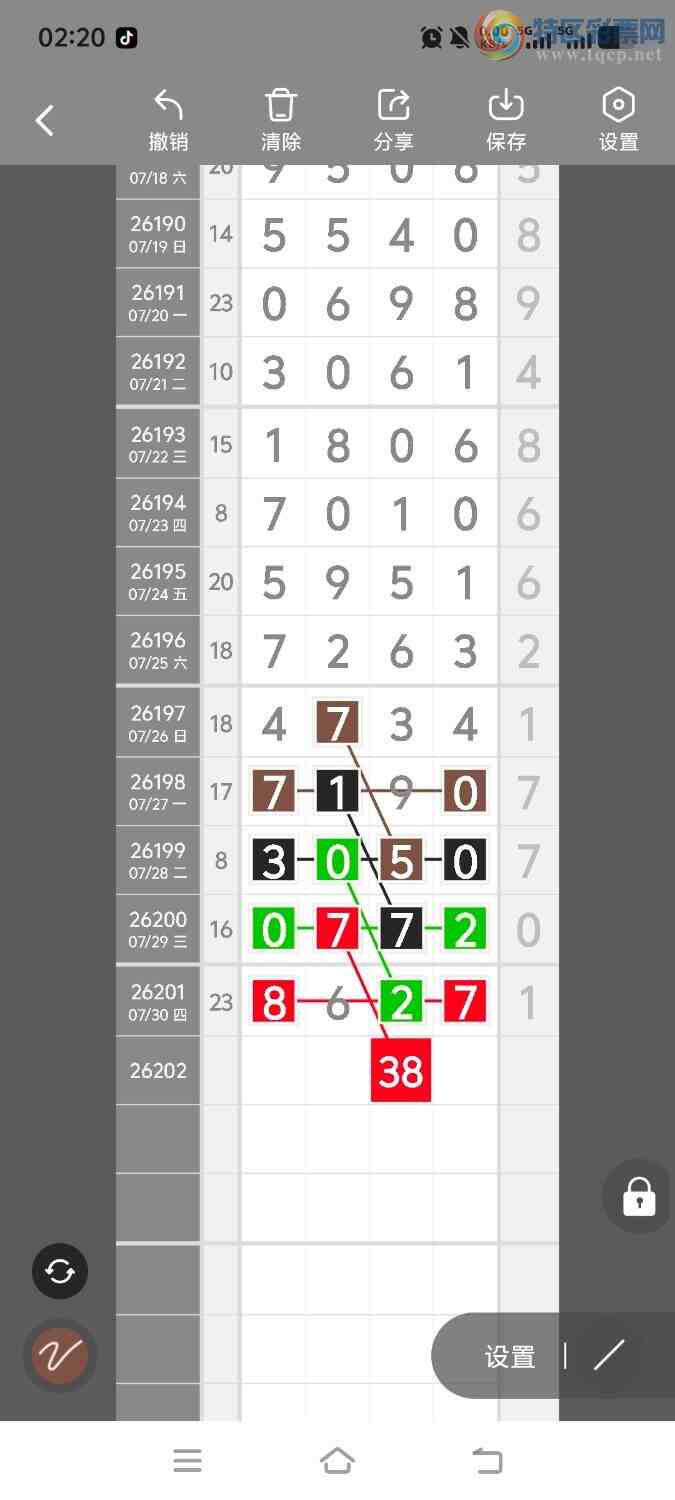Viewport: 675px width, 1500px height.
Task: Open 设置 in the bottom floating pill
Action: pyautogui.click(x=510, y=1357)
